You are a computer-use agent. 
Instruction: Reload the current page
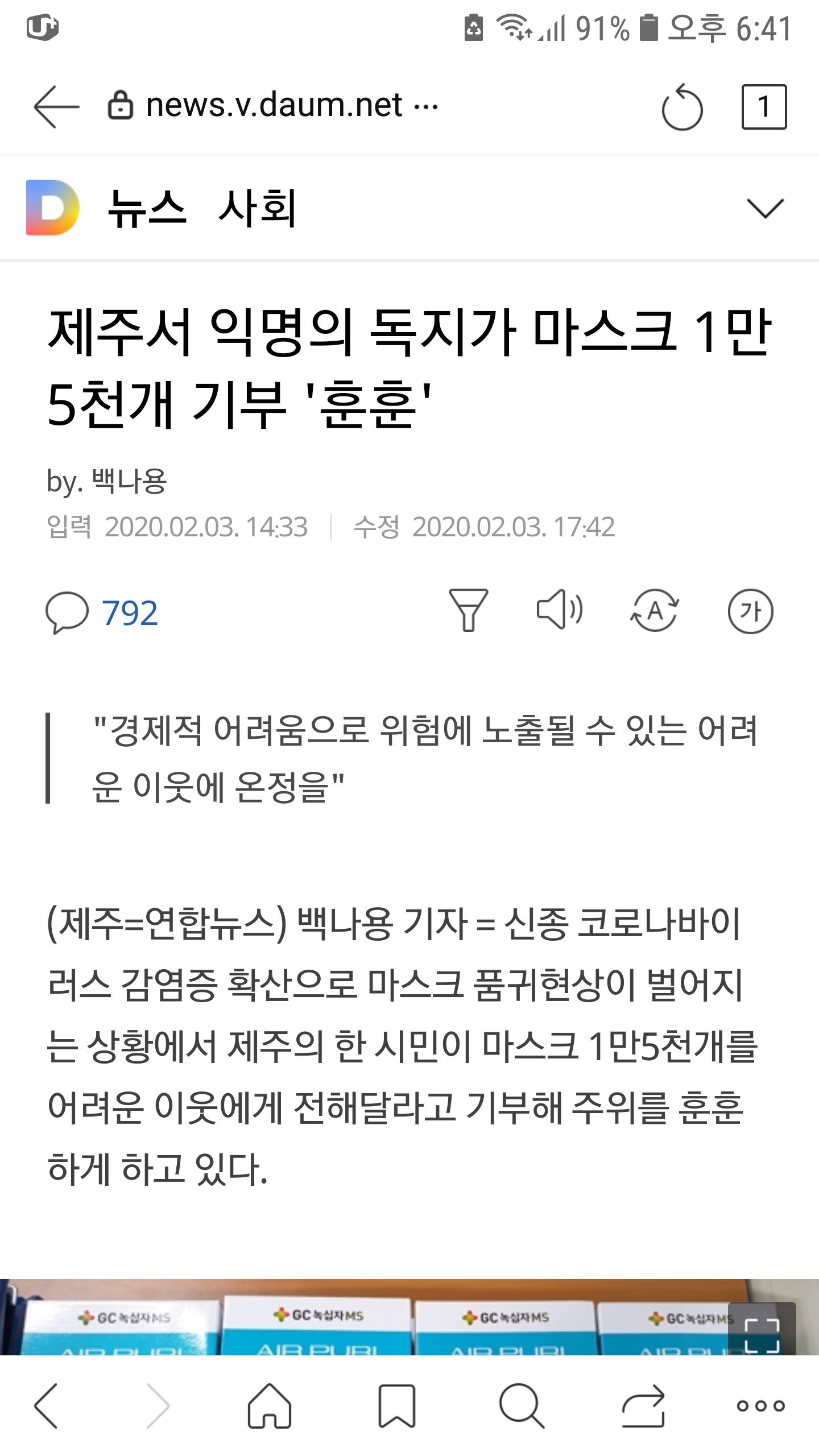(x=682, y=107)
